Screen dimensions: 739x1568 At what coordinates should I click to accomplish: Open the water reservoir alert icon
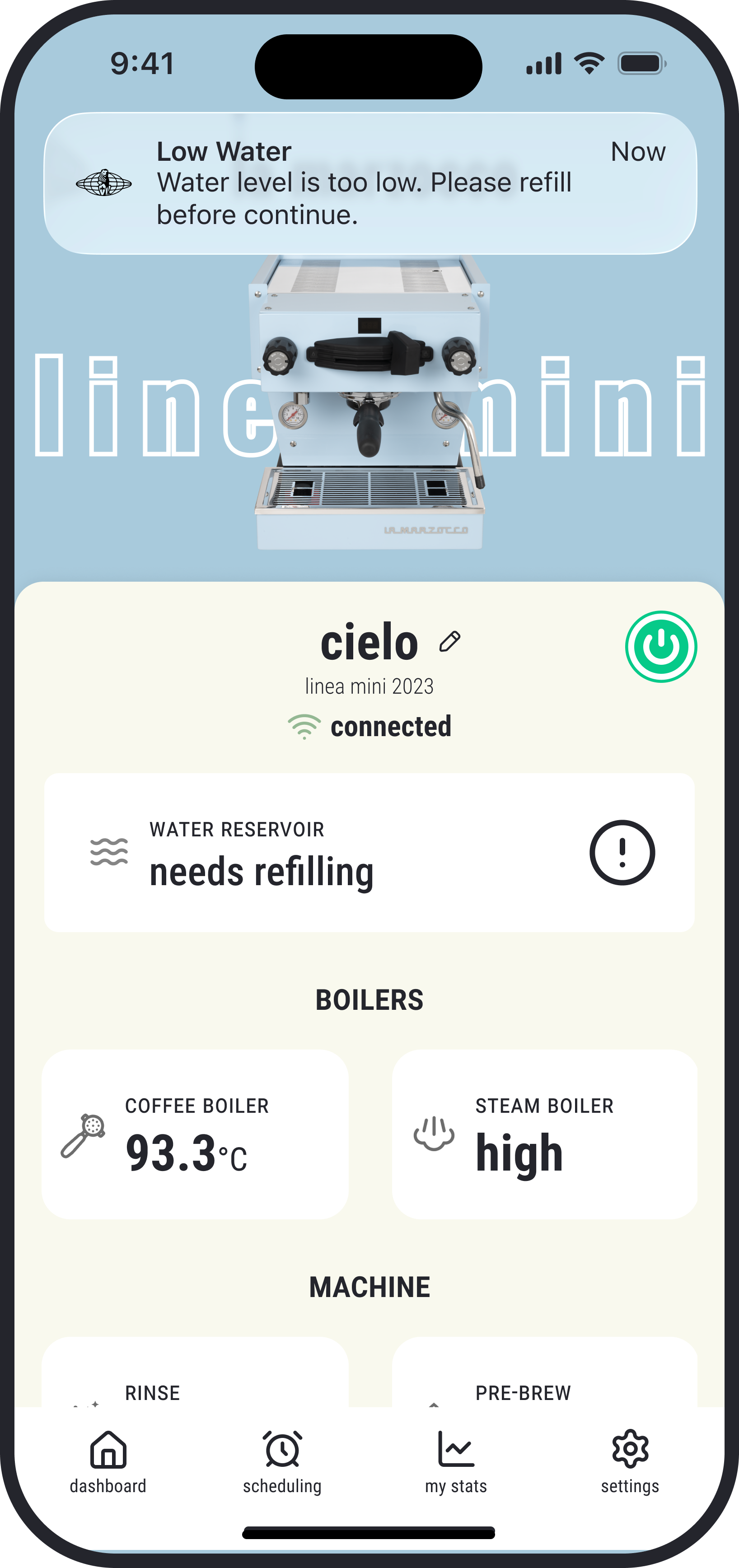click(622, 852)
